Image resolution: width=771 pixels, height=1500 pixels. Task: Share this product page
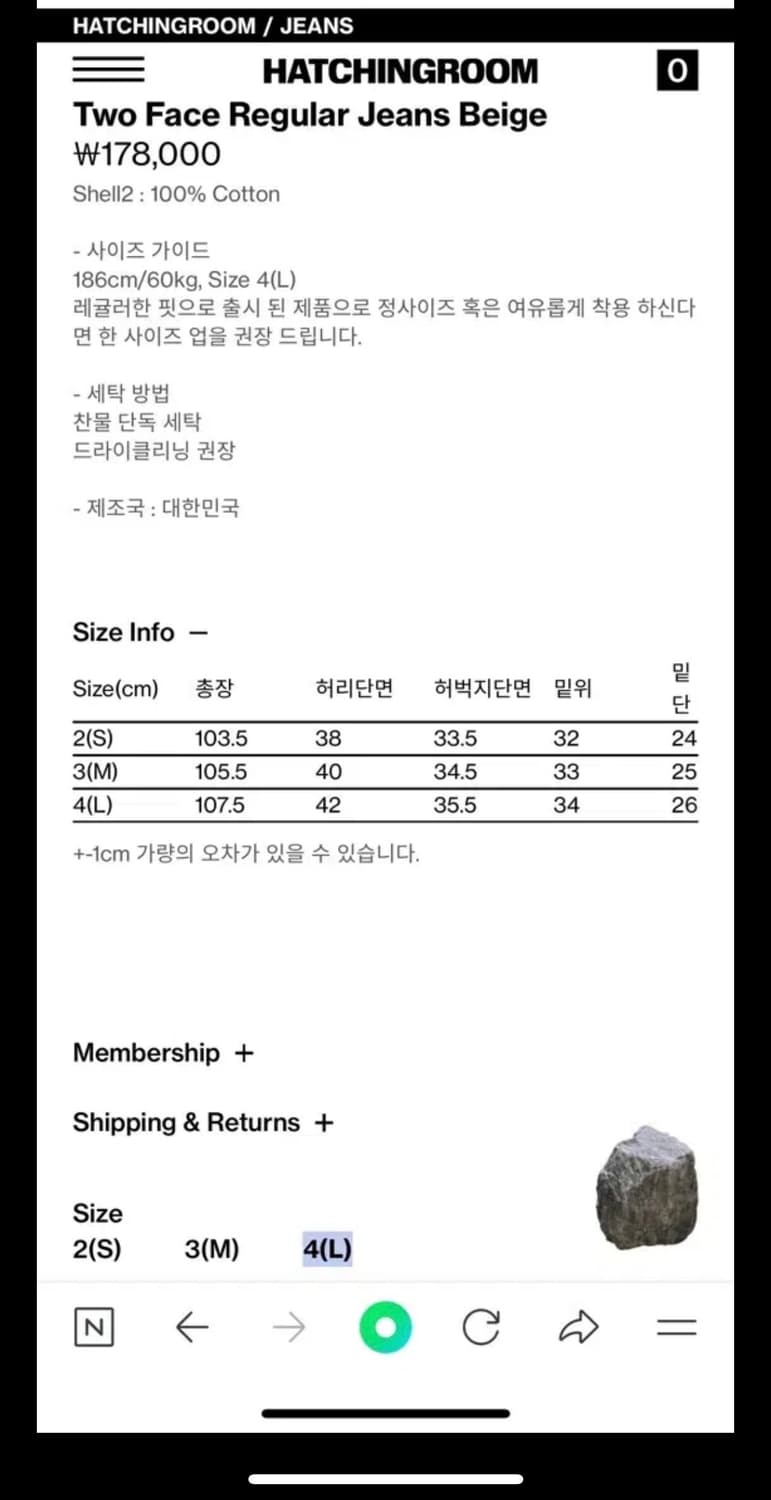coord(578,1327)
